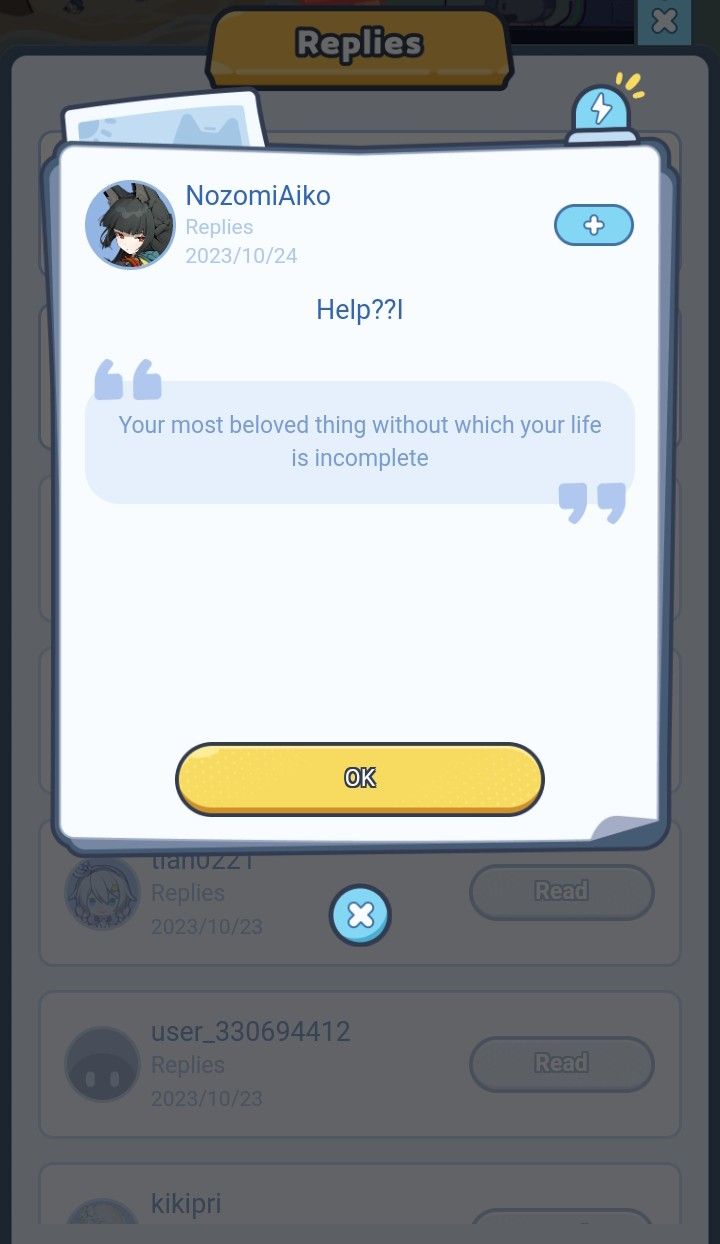Close the Replies window with the top X

coord(664,21)
